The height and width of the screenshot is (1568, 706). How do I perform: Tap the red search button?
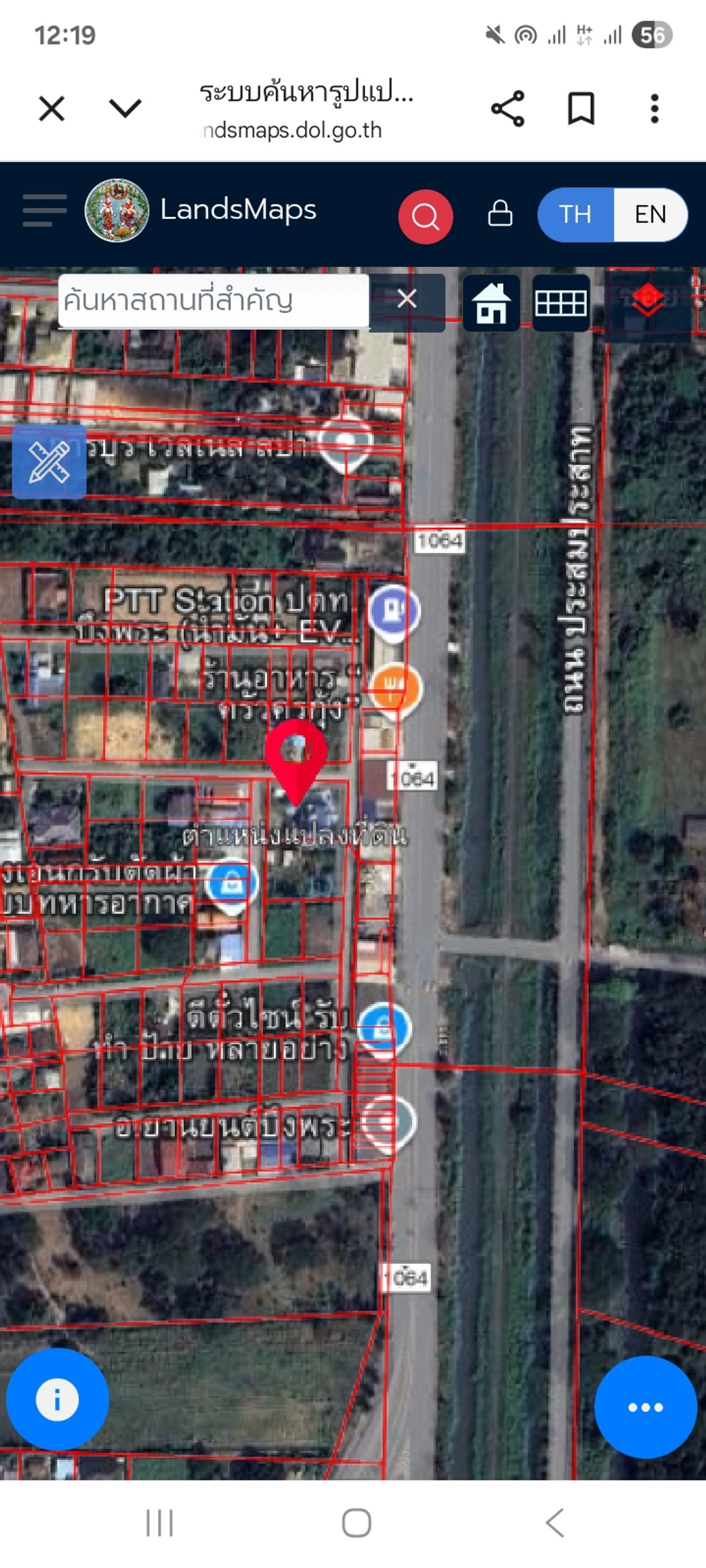425,216
